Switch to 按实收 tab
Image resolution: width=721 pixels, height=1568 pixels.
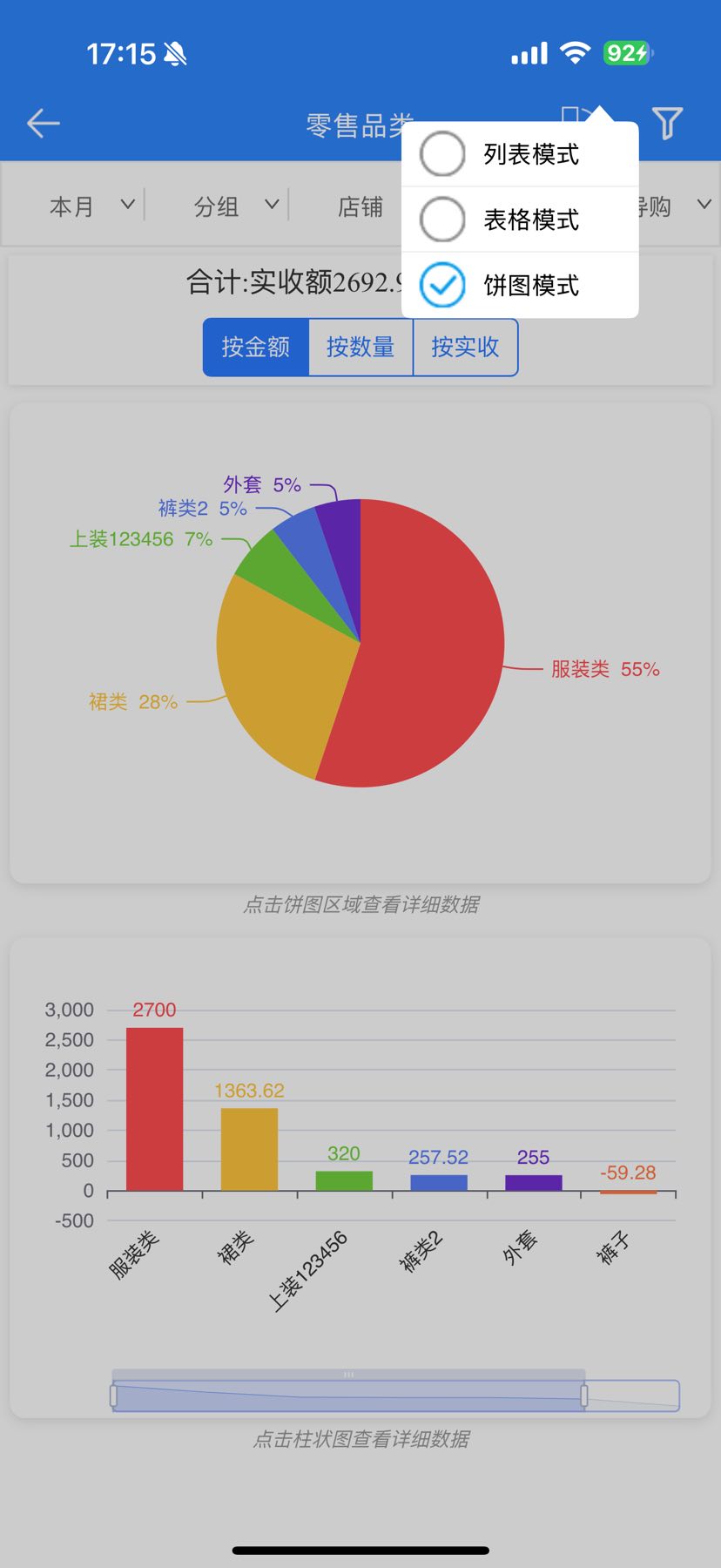coord(465,347)
